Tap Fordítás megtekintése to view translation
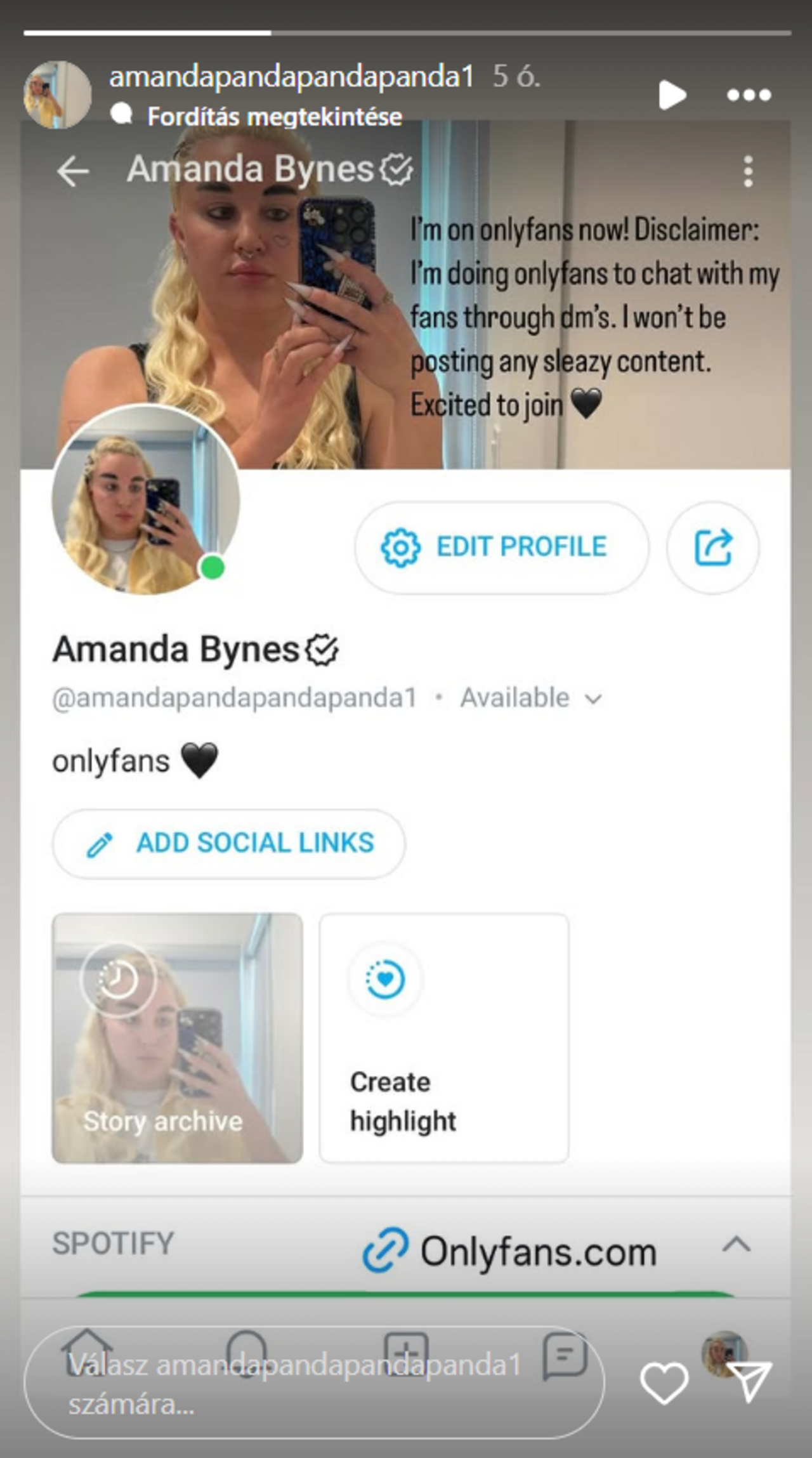Viewport: 812px width, 1458px height. pos(274,117)
